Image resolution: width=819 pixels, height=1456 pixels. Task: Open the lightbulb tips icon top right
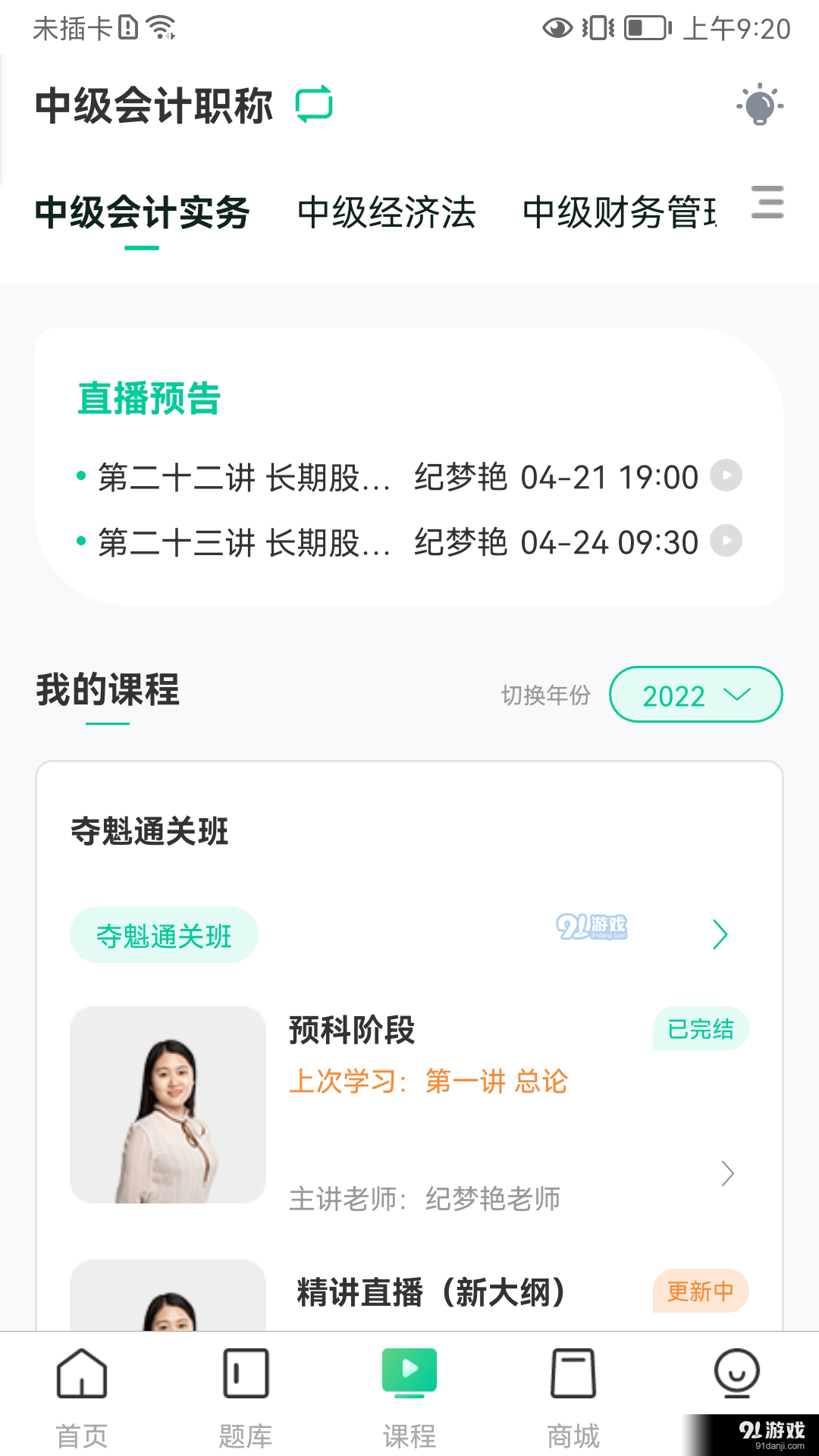761,105
